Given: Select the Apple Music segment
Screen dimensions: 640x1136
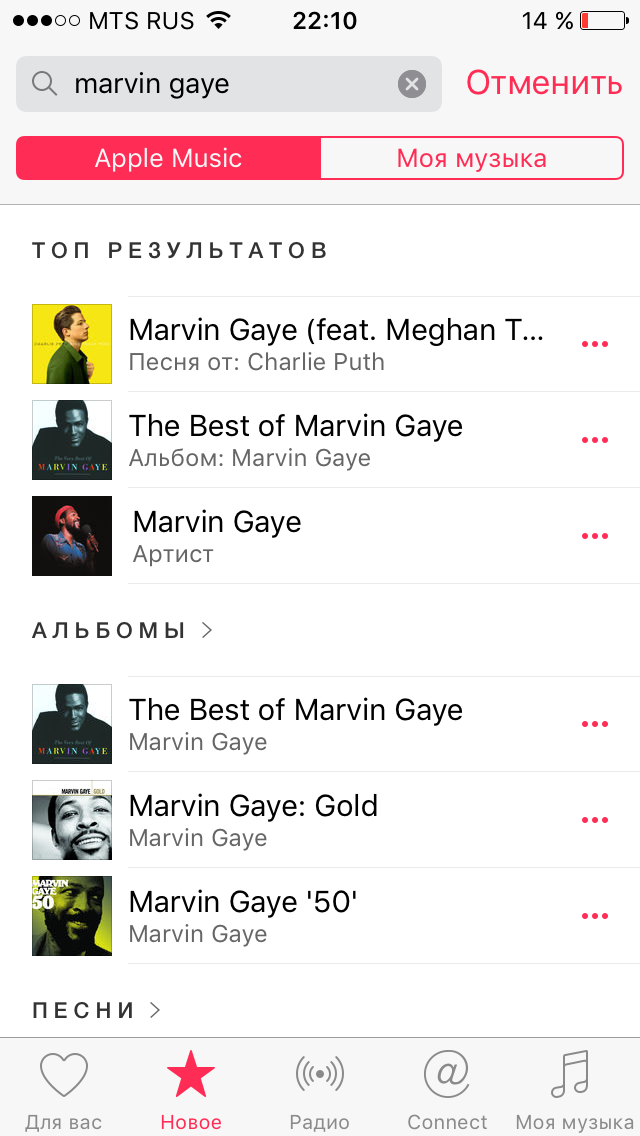Looking at the screenshot, I should tap(168, 158).
